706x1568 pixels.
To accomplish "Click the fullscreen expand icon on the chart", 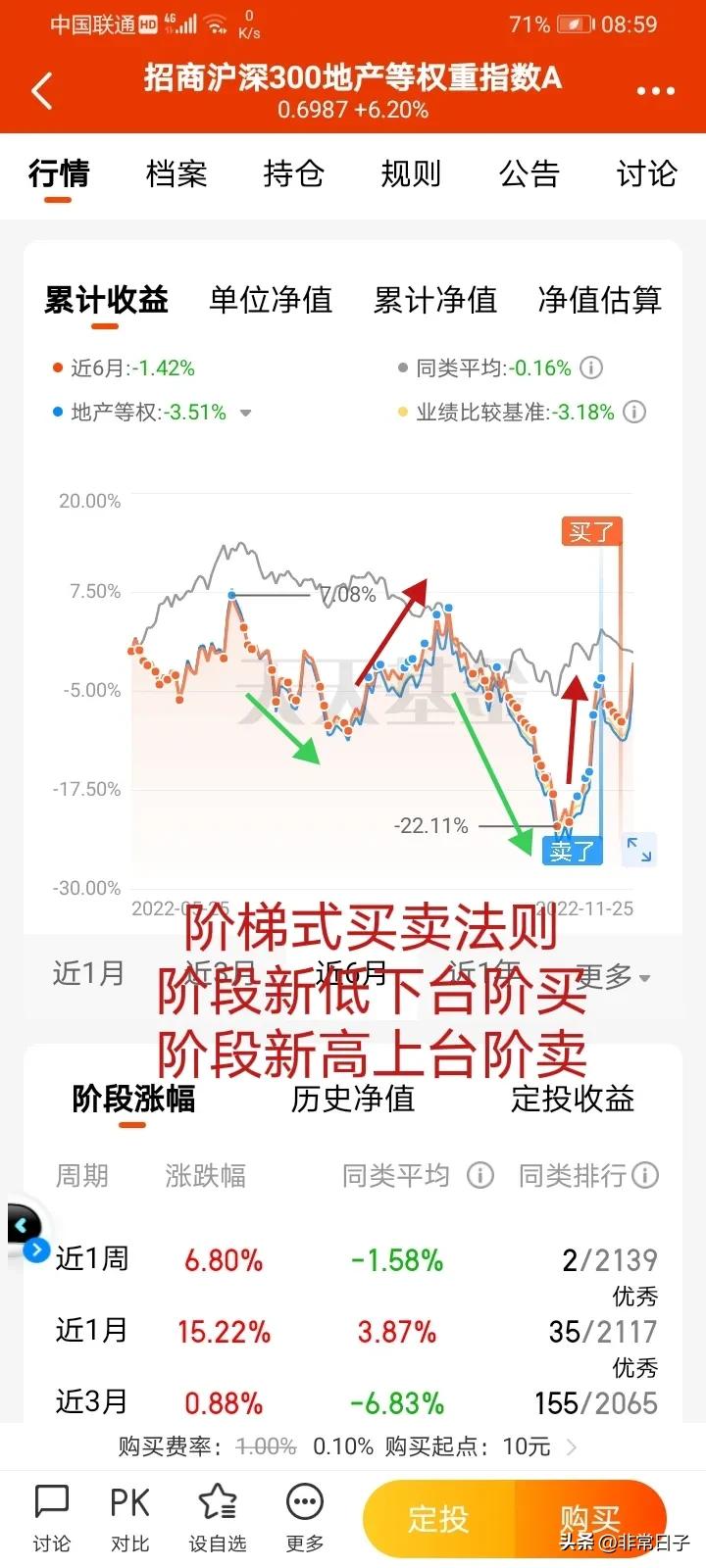I will coord(638,851).
